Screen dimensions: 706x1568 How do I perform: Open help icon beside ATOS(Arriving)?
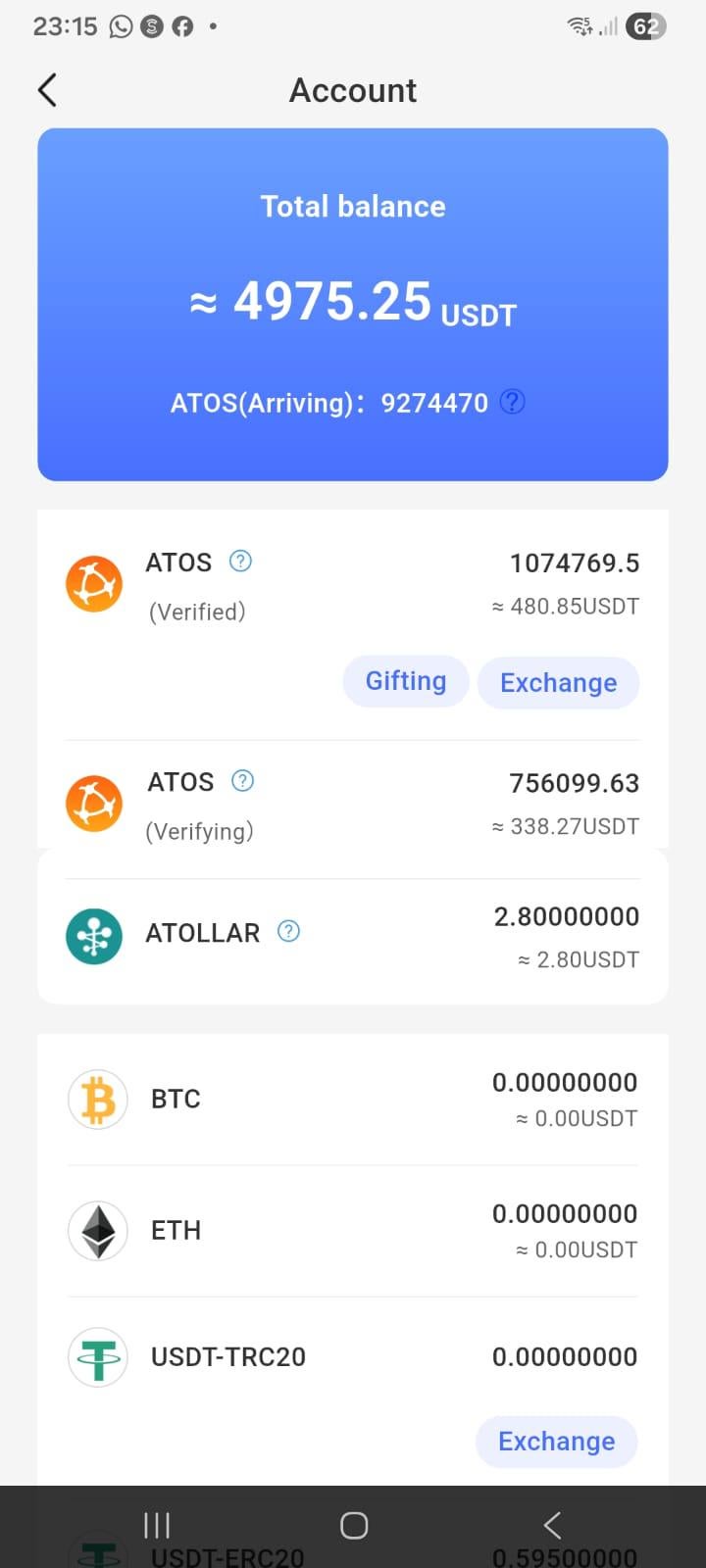click(513, 402)
